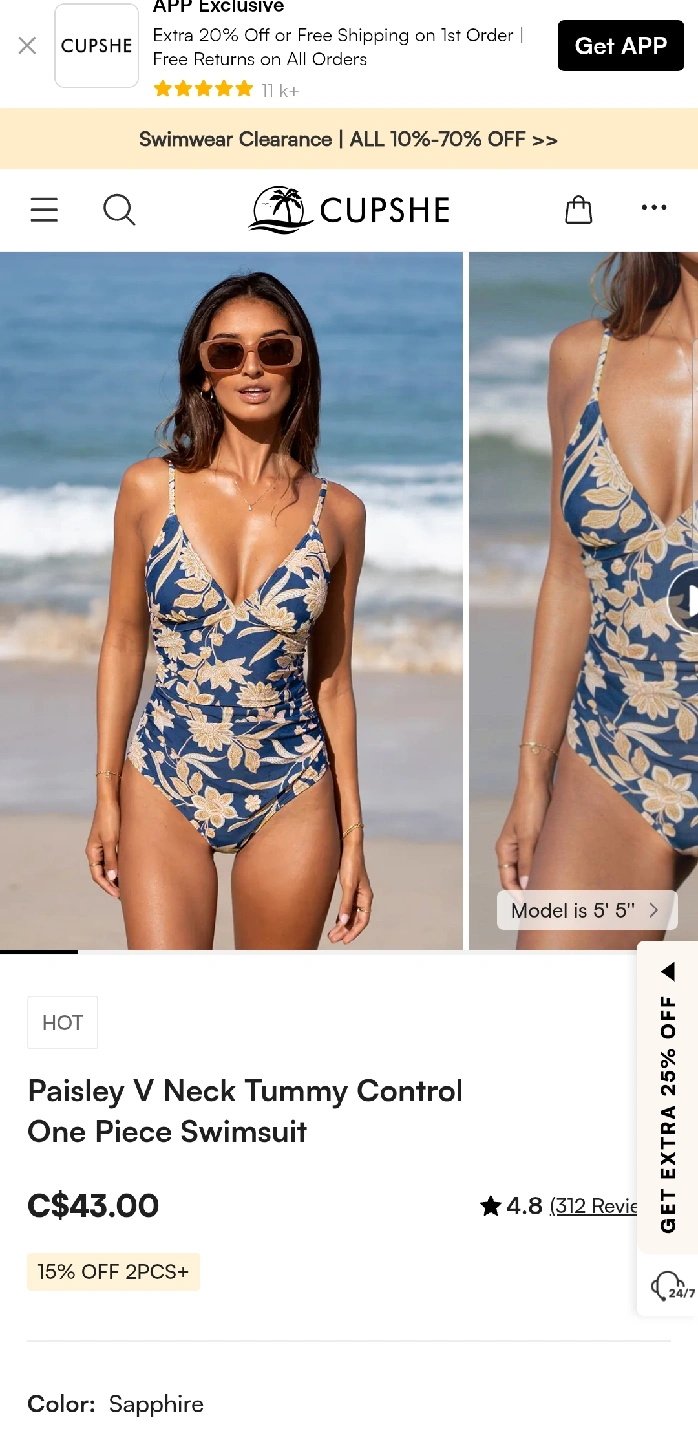698x1440 pixels.
Task: Open the Swimwear Clearance sale banner
Action: click(x=348, y=139)
